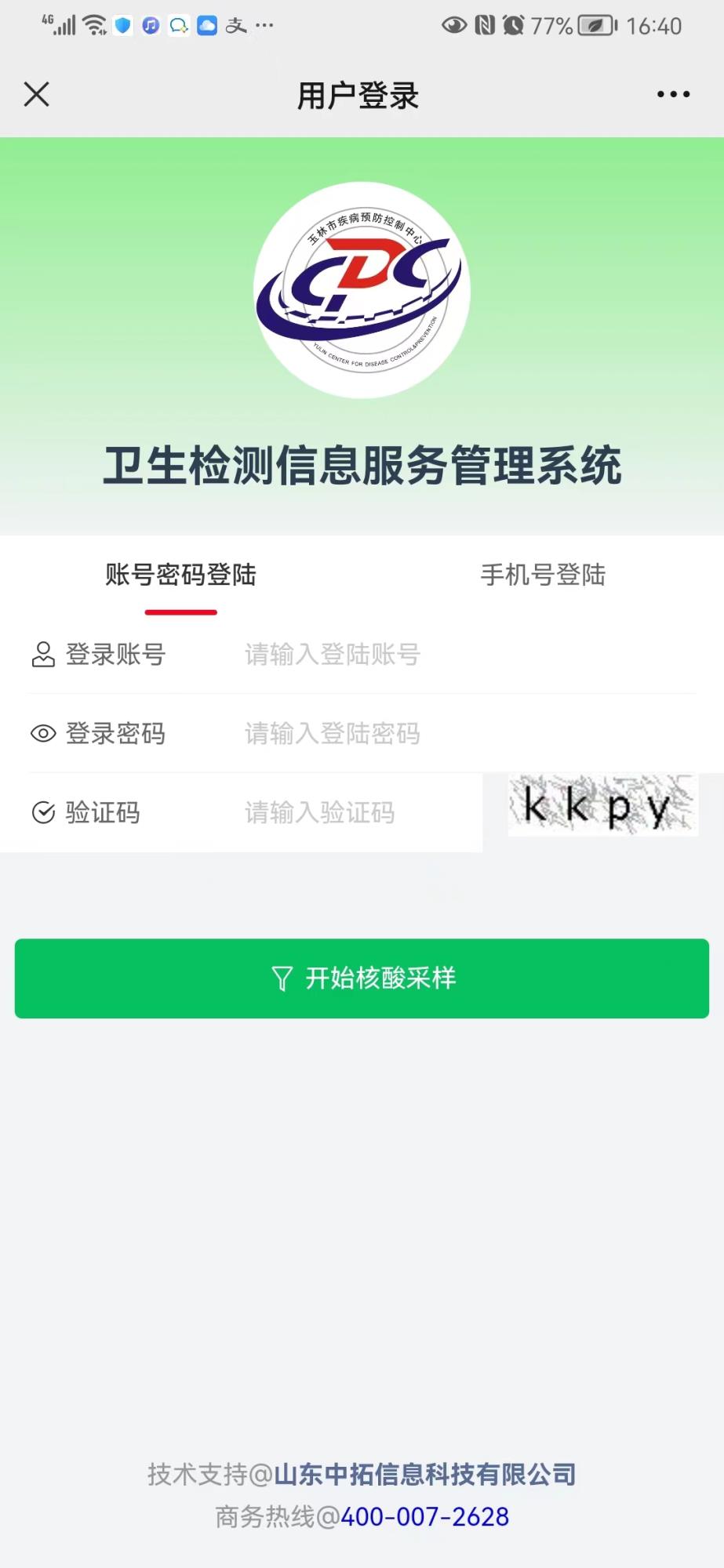Close the 用户登录 page
This screenshot has width=724, height=1568.
click(36, 94)
